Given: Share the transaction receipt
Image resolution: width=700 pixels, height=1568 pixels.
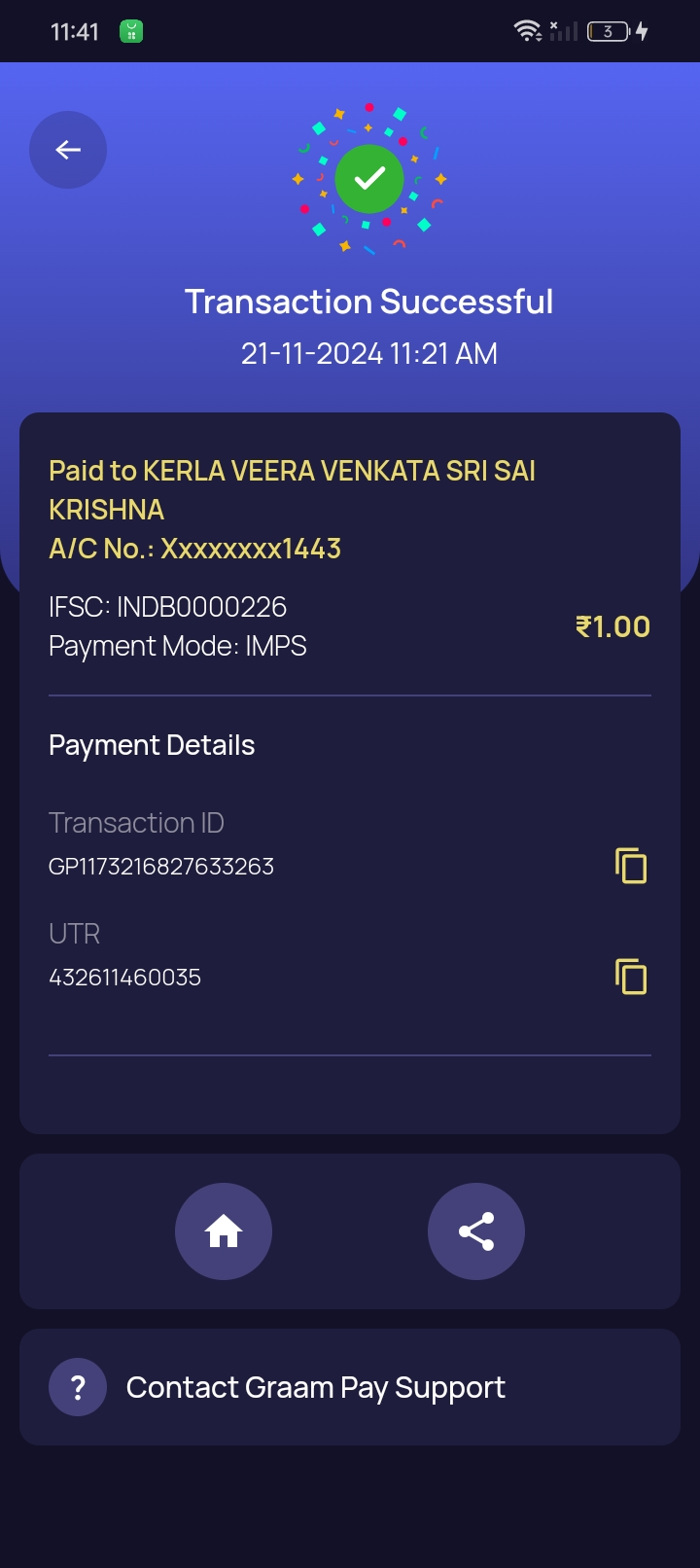Looking at the screenshot, I should click(x=476, y=1231).
